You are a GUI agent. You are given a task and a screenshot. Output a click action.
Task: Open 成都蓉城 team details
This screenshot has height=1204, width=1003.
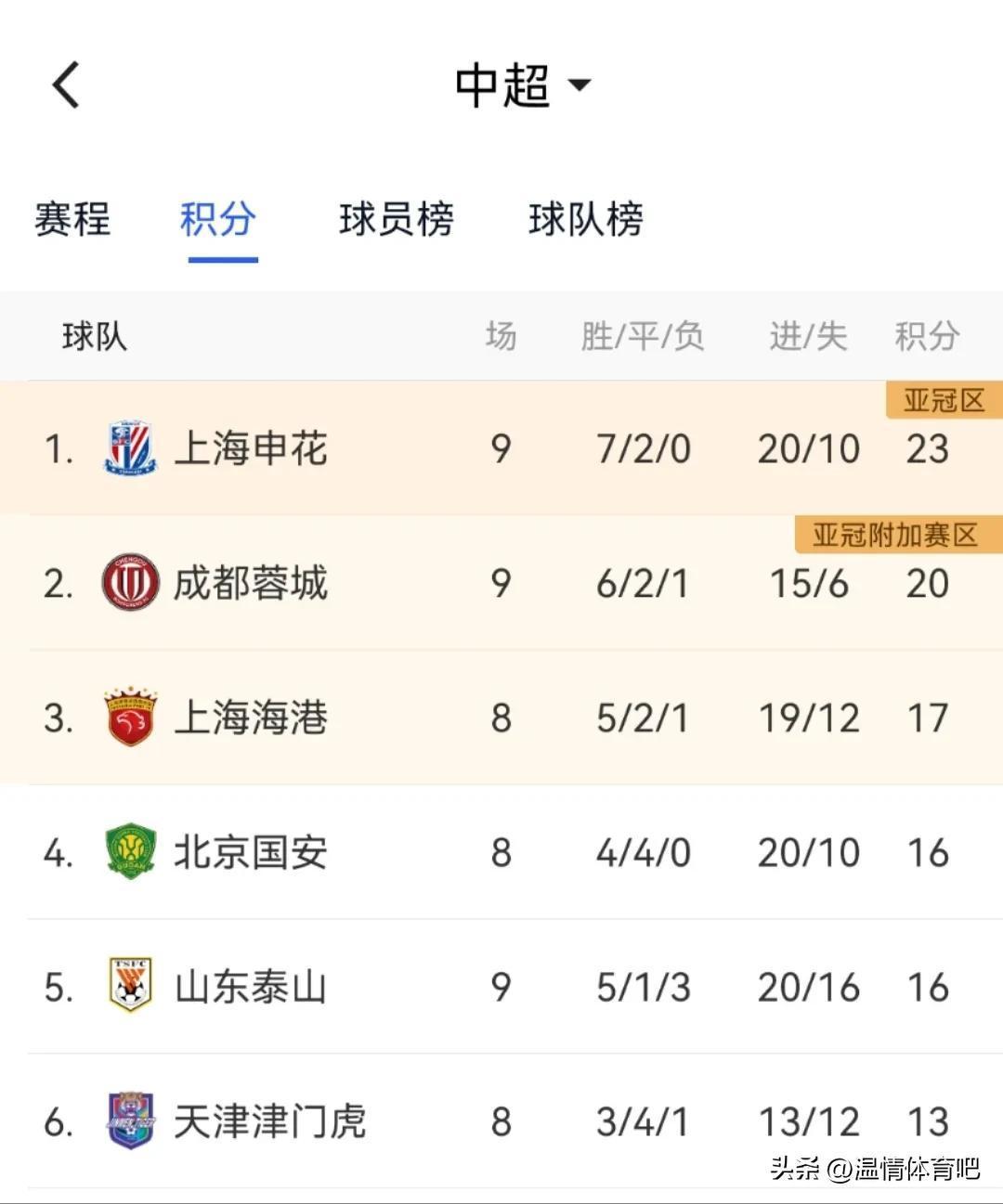pos(253,583)
